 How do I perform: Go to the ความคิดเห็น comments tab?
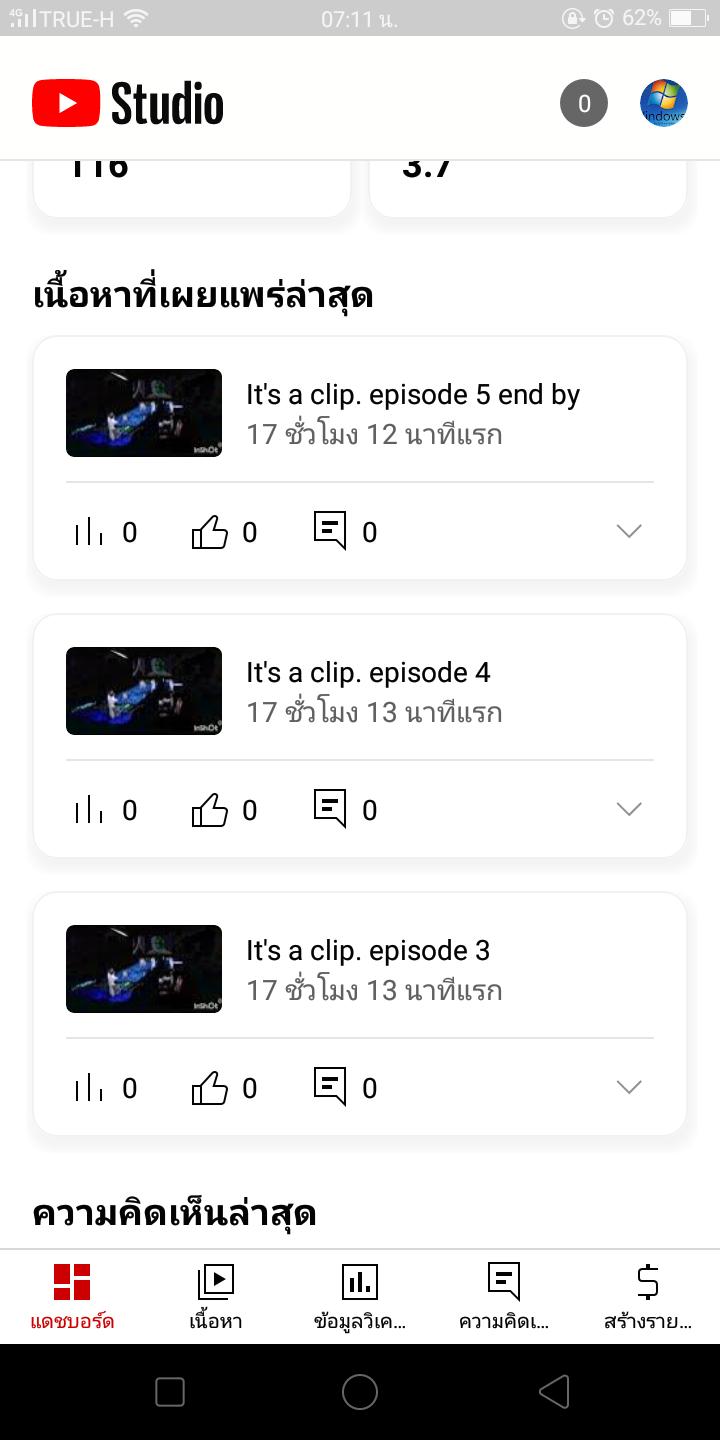coord(504,1296)
